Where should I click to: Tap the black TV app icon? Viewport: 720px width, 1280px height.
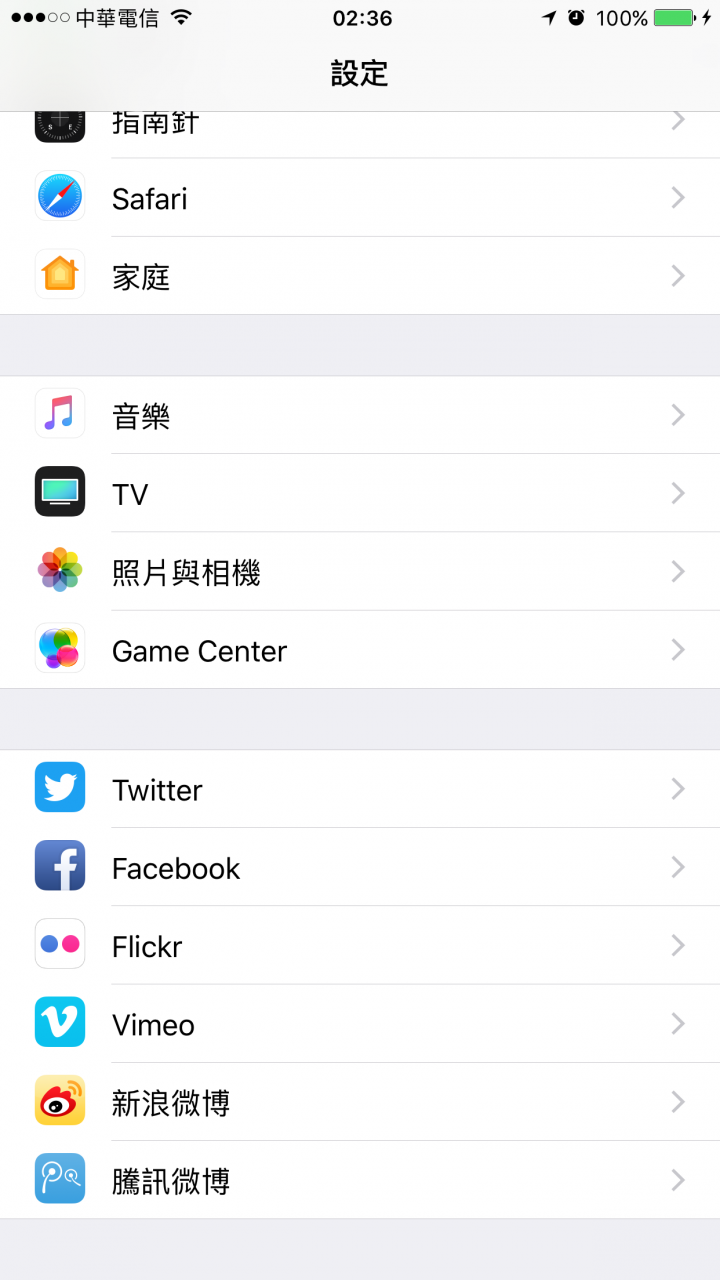(59, 492)
